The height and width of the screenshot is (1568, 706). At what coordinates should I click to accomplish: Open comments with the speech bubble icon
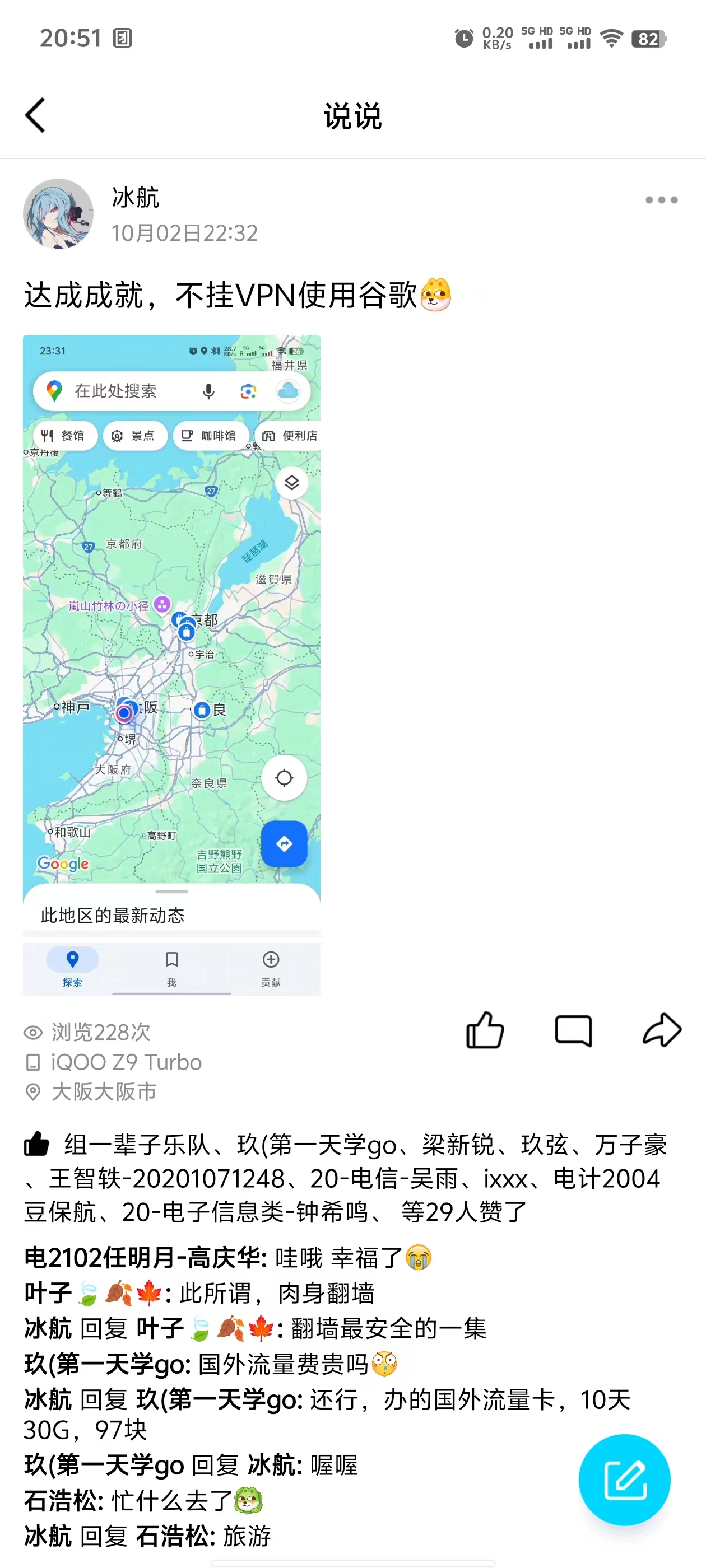[x=573, y=1032]
